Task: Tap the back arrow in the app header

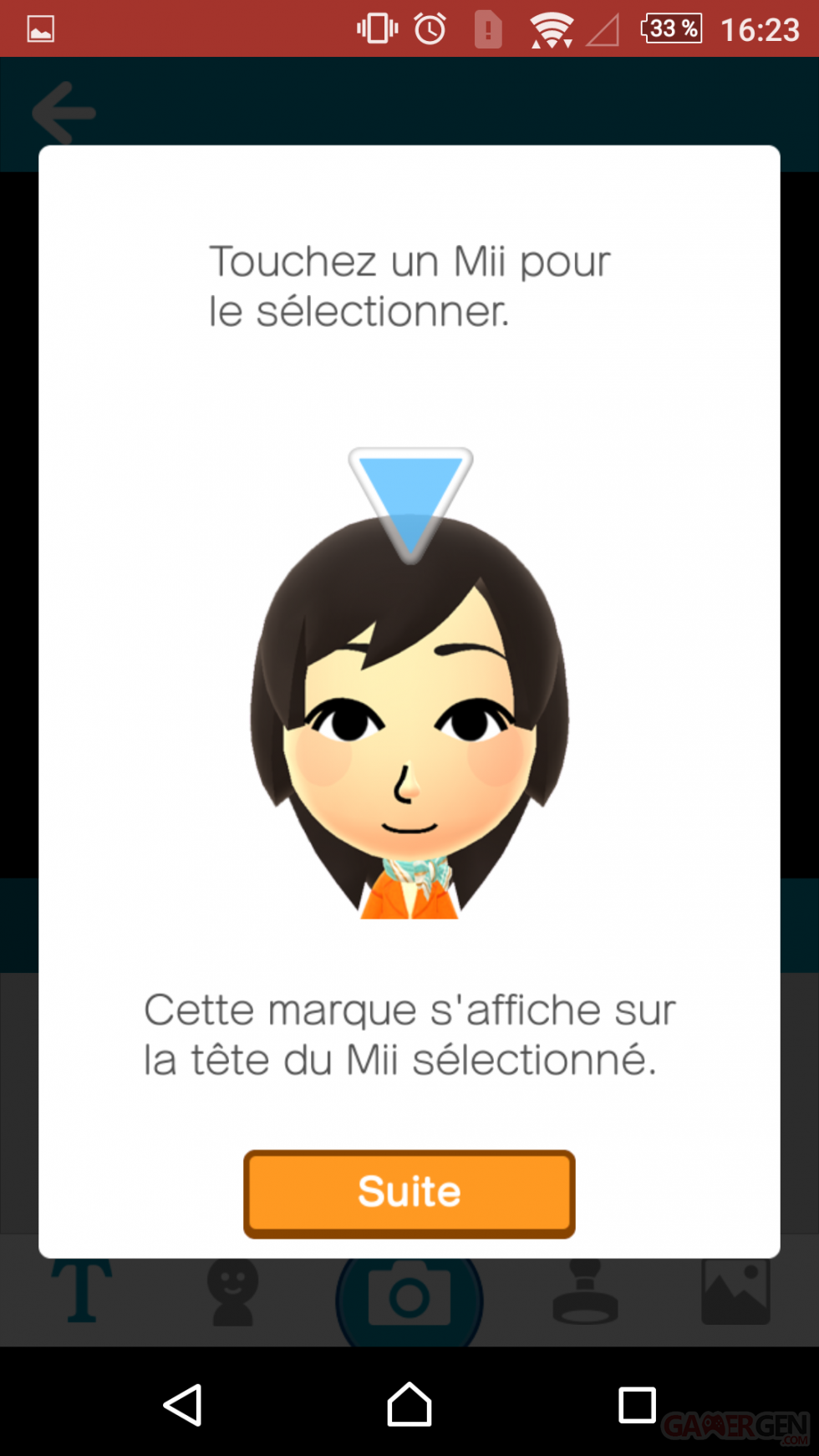Action: (63, 113)
